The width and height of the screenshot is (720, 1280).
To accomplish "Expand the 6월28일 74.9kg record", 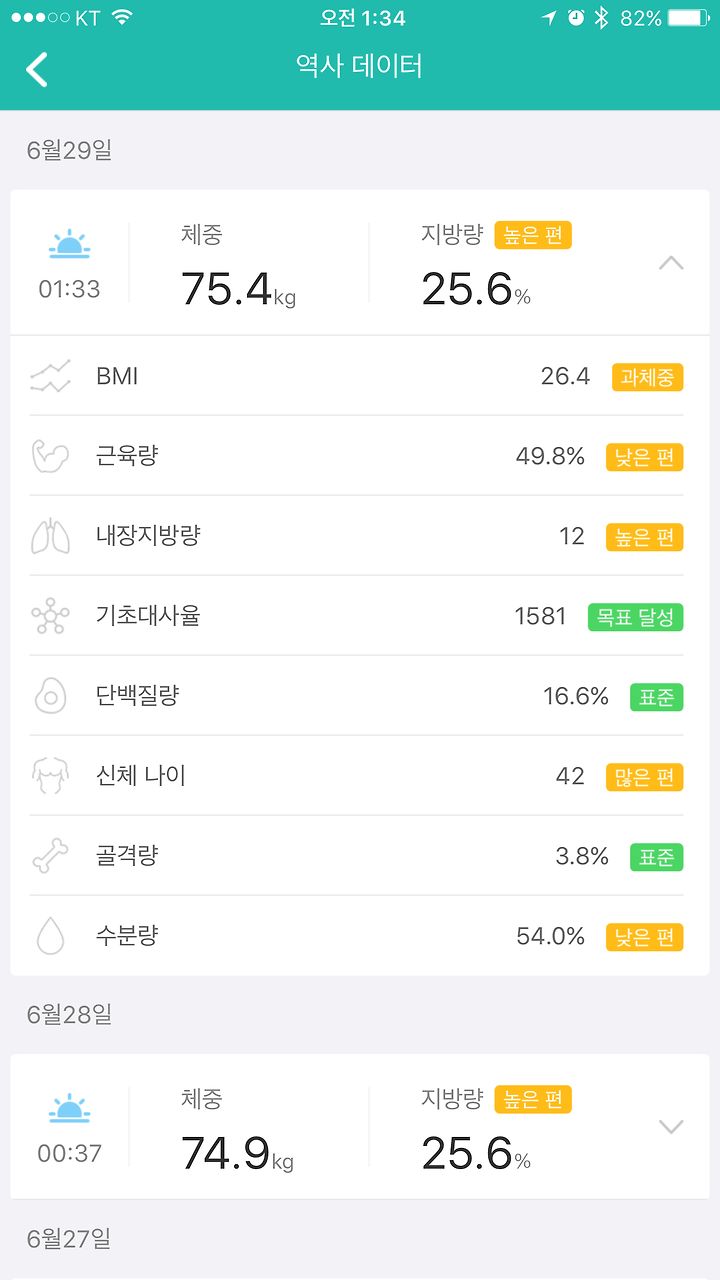I will click(671, 1127).
